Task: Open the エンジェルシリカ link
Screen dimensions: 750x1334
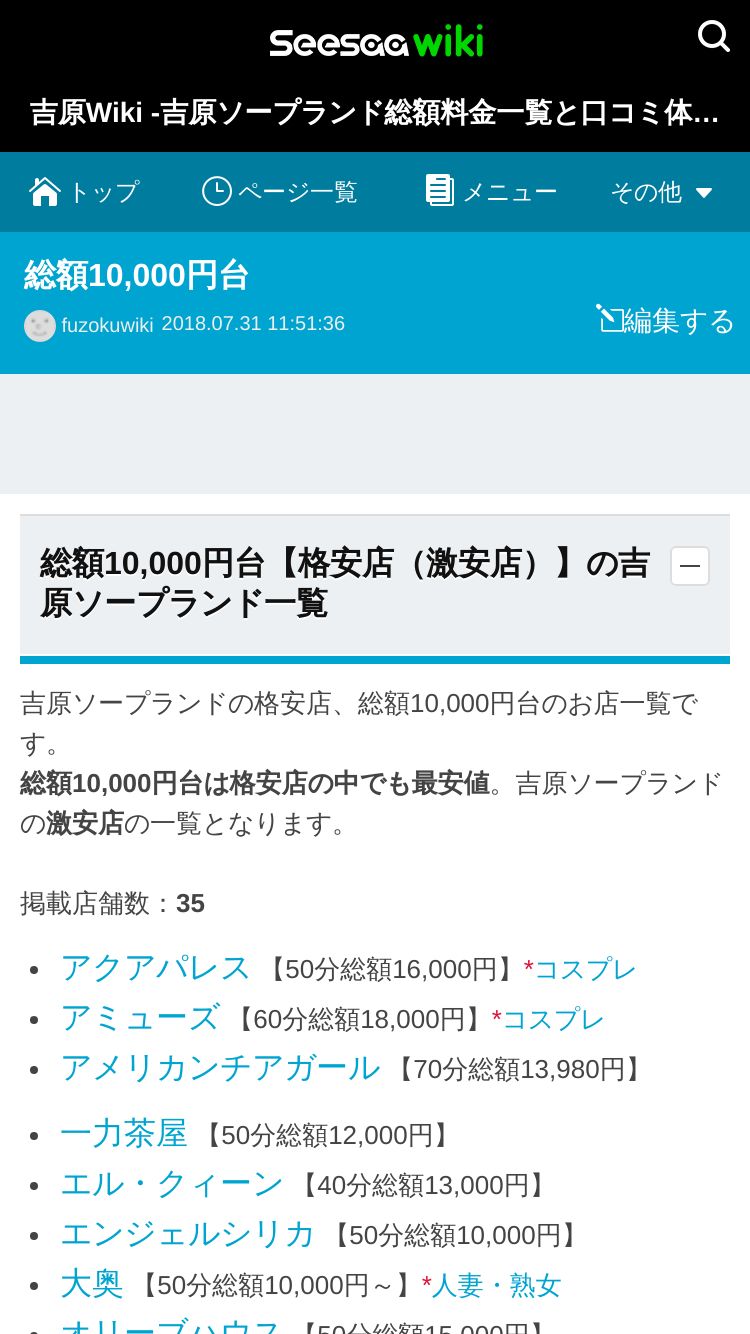Action: click(x=187, y=1234)
